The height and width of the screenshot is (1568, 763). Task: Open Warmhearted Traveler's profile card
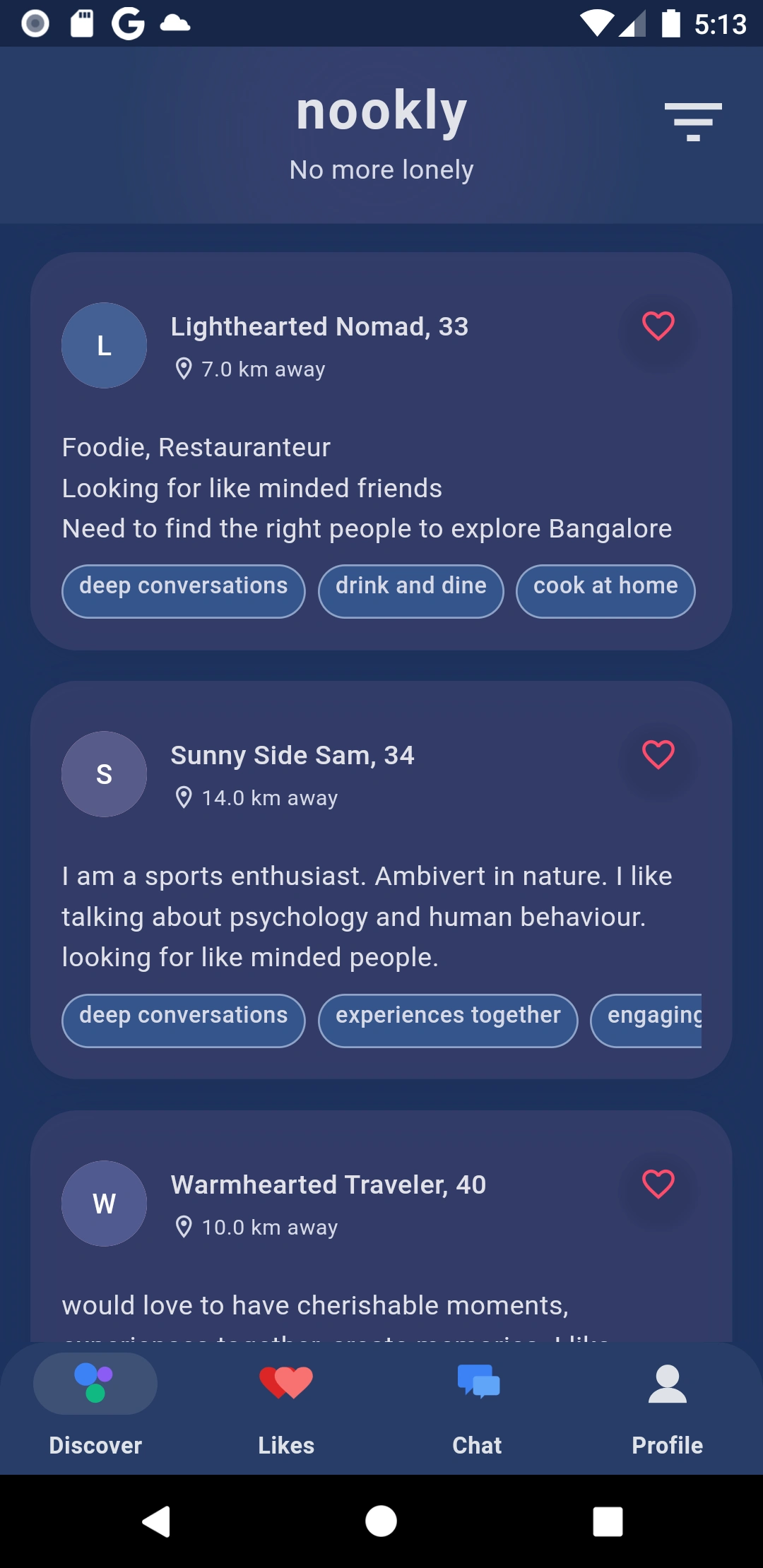coord(329,1185)
